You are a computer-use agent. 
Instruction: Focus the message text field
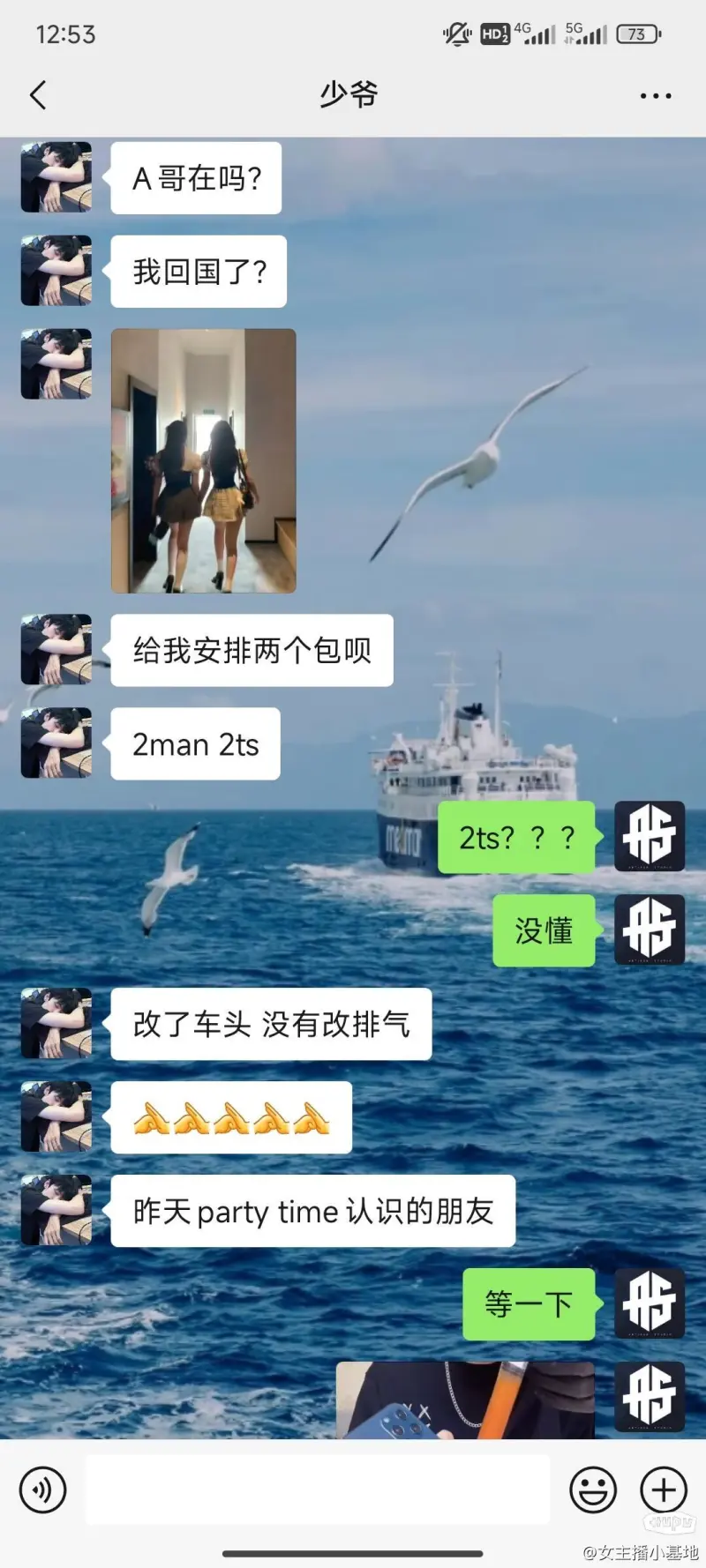click(318, 1490)
